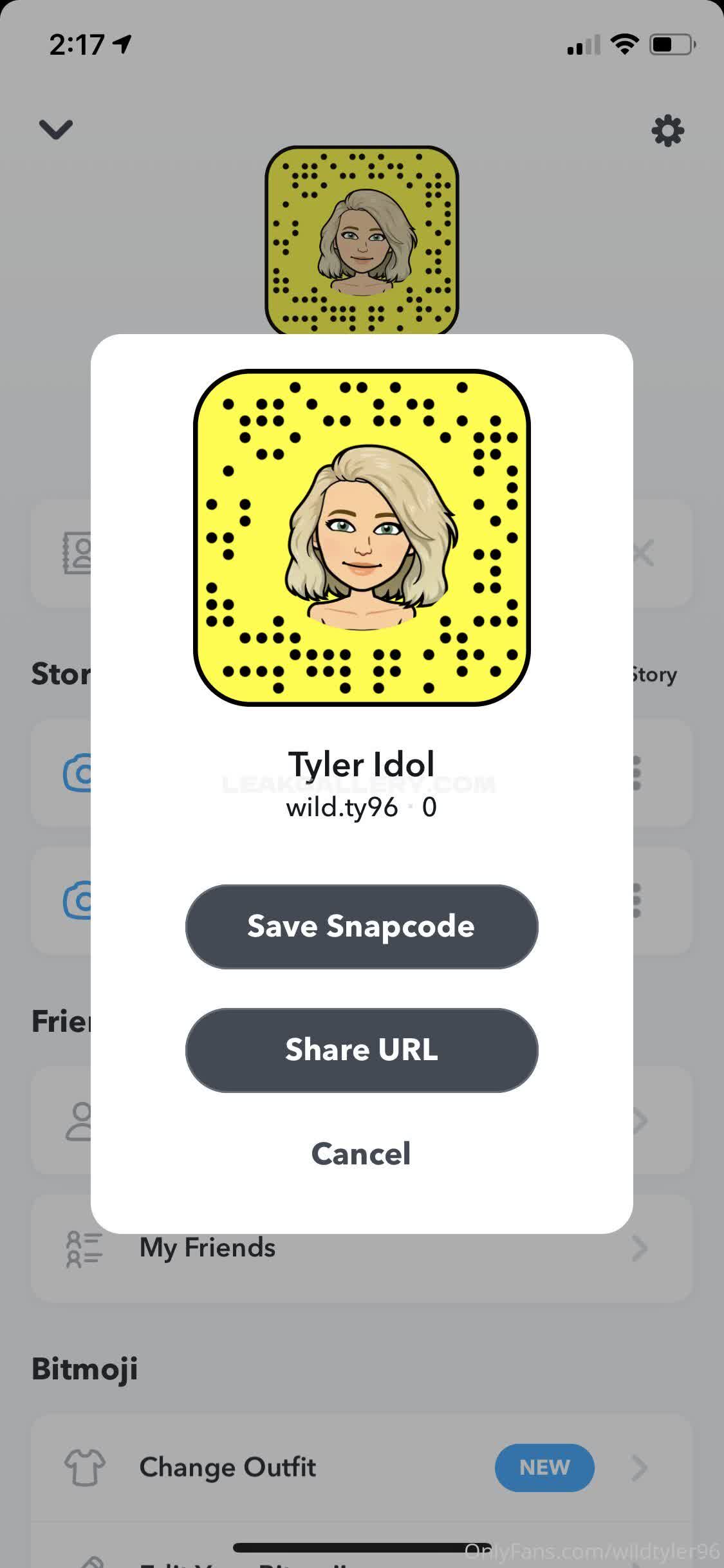Cancel the Snapcode dialog
The height and width of the screenshot is (1568, 724).
coord(361,1153)
